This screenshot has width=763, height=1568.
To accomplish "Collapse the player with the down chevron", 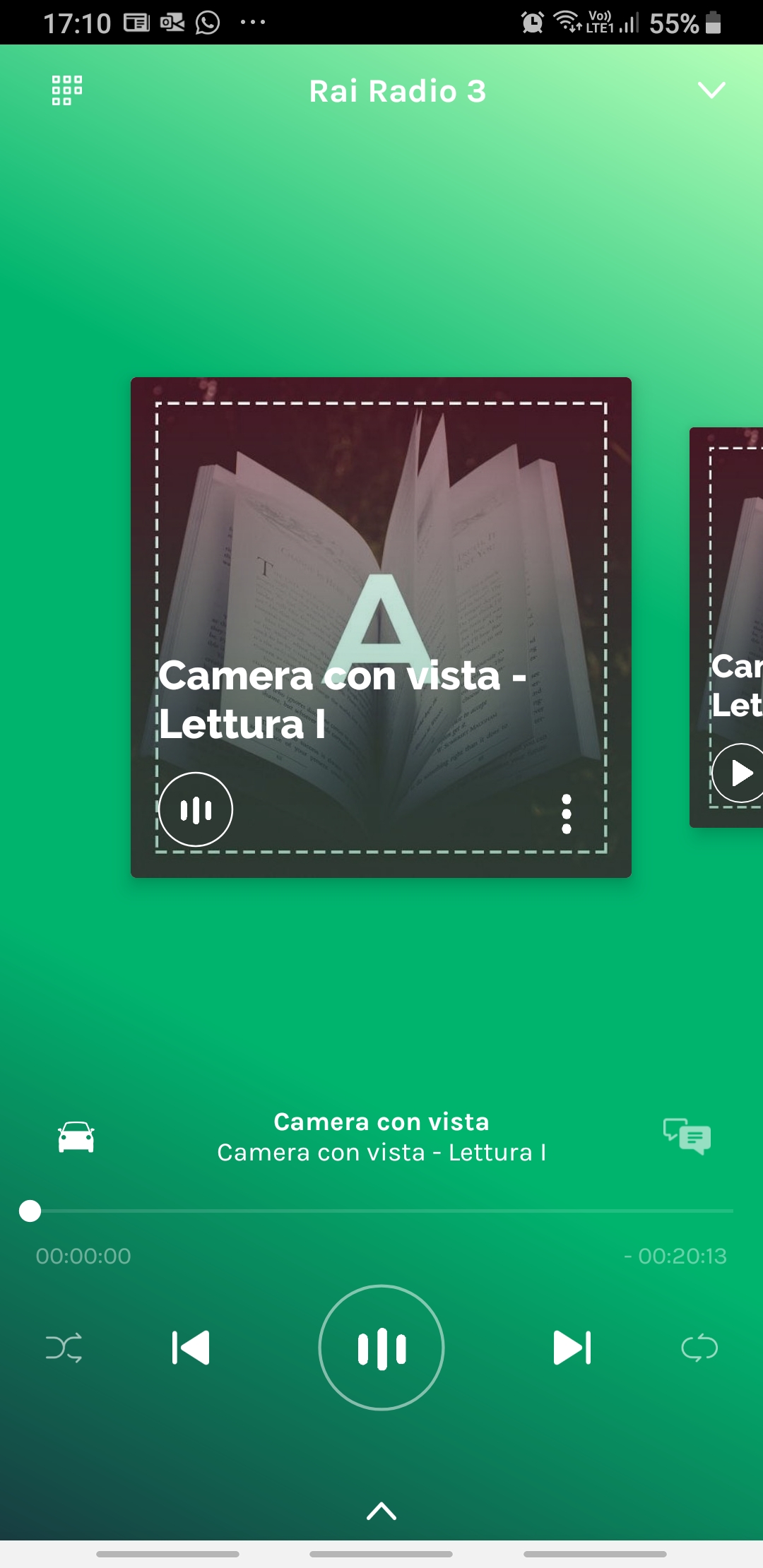I will (711, 90).
